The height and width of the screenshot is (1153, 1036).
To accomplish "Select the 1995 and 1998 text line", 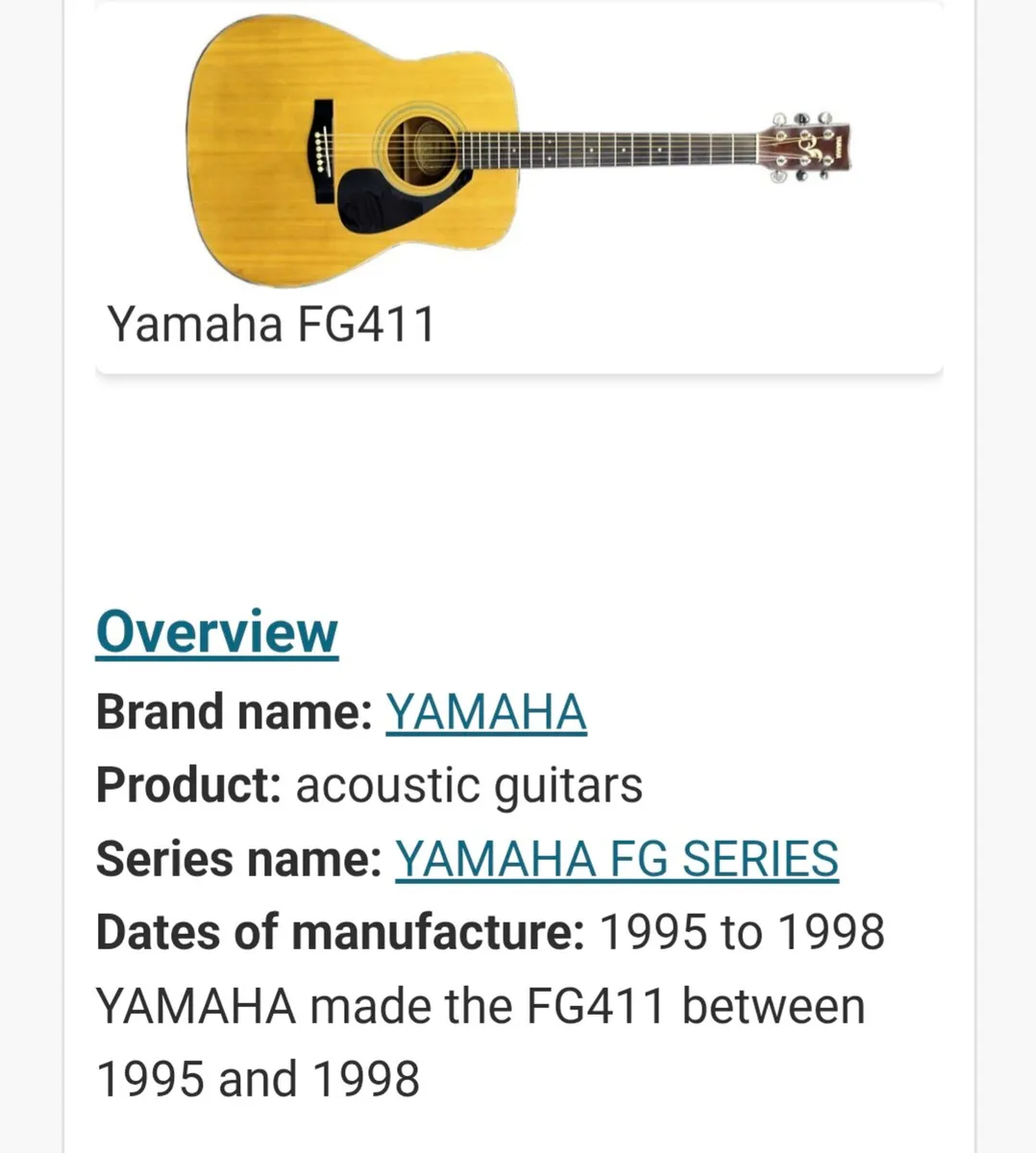I will point(257,1077).
